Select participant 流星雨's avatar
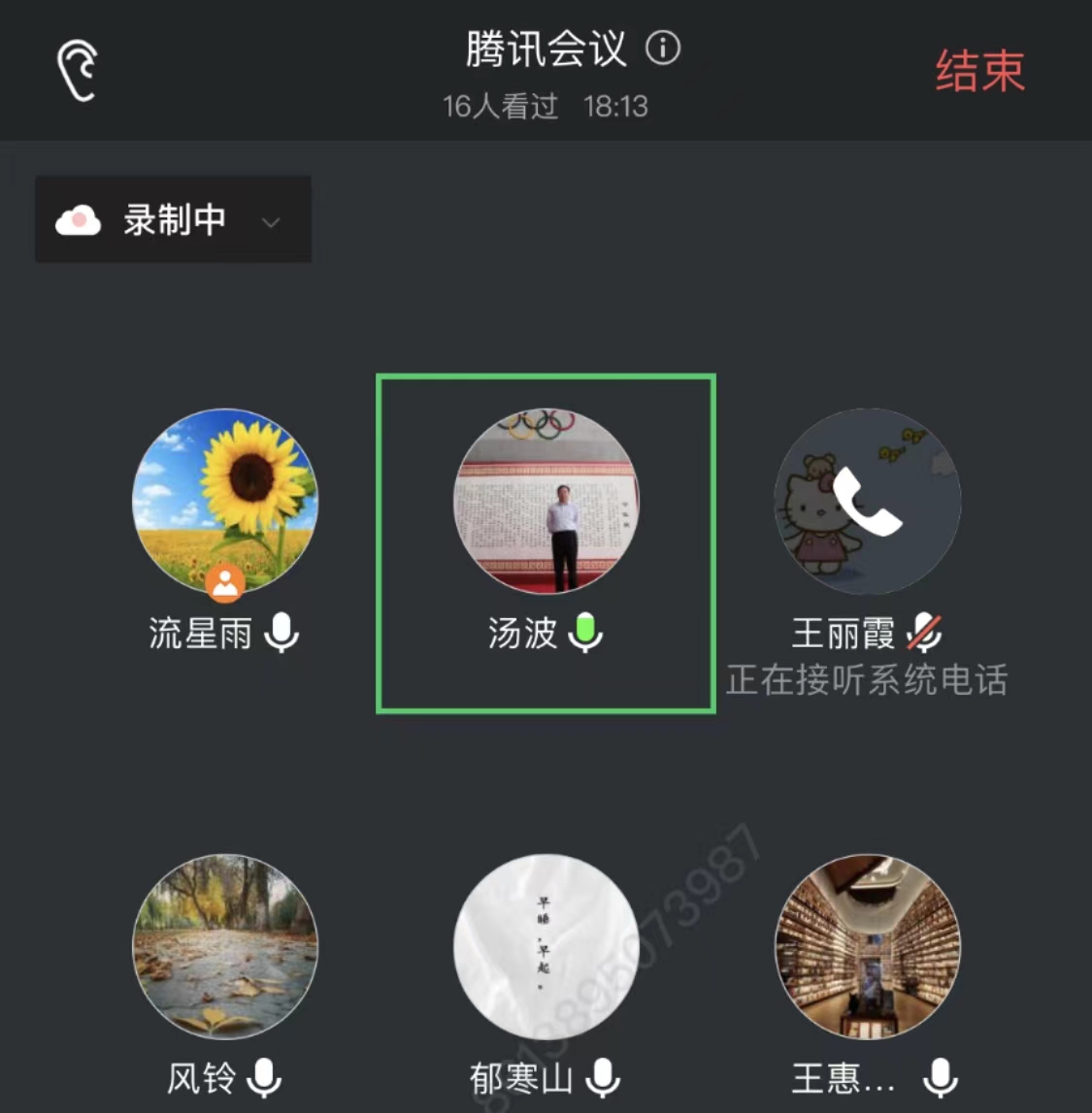The height and width of the screenshot is (1113, 1092). click(225, 502)
